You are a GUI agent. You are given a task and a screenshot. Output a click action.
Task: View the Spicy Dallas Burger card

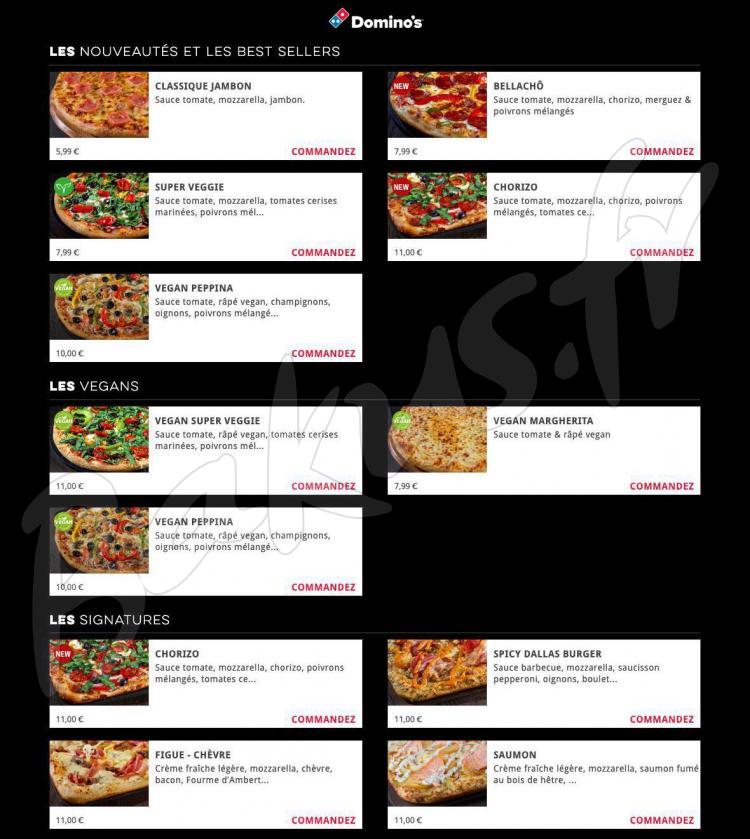coord(547,654)
